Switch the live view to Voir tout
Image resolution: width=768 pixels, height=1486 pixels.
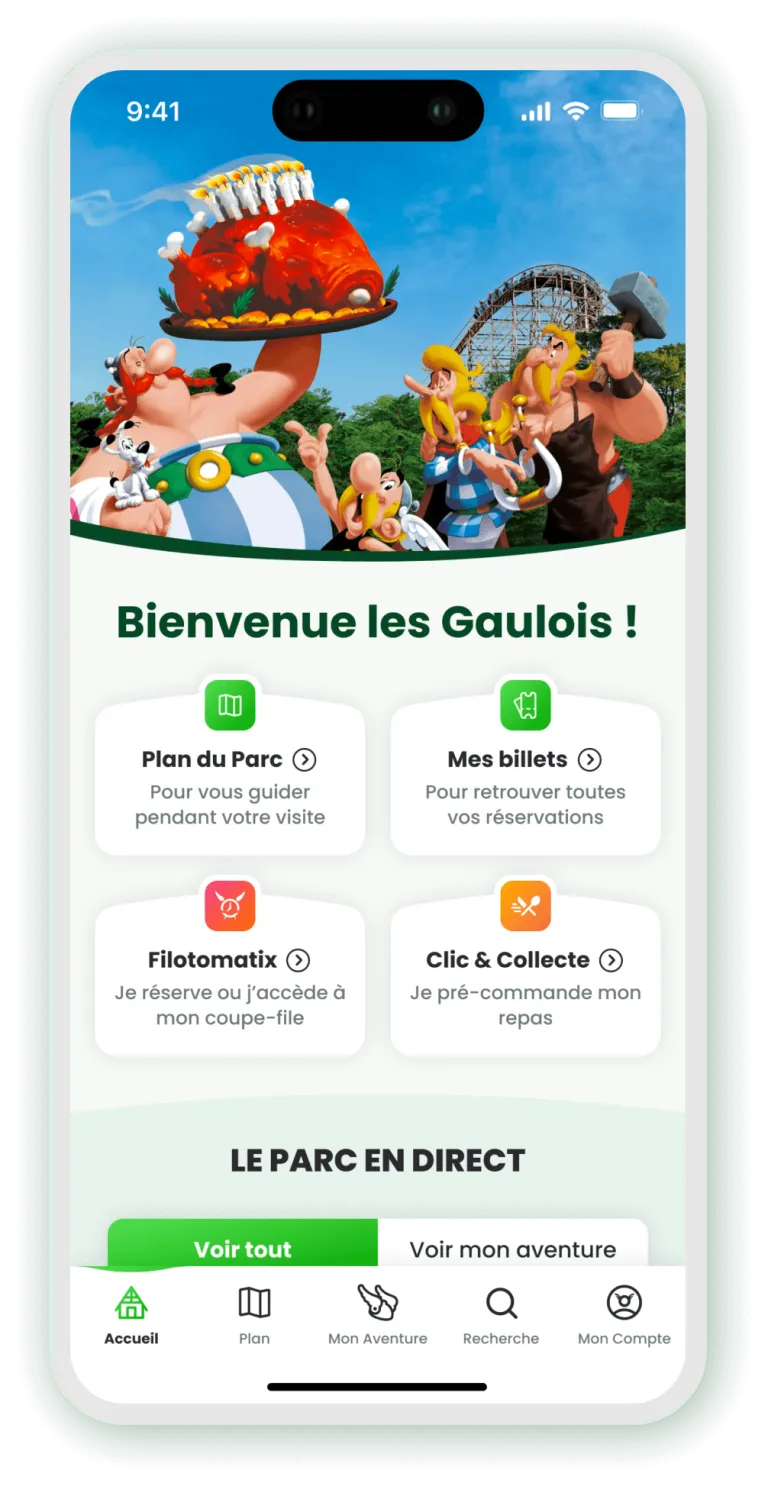pos(244,1249)
